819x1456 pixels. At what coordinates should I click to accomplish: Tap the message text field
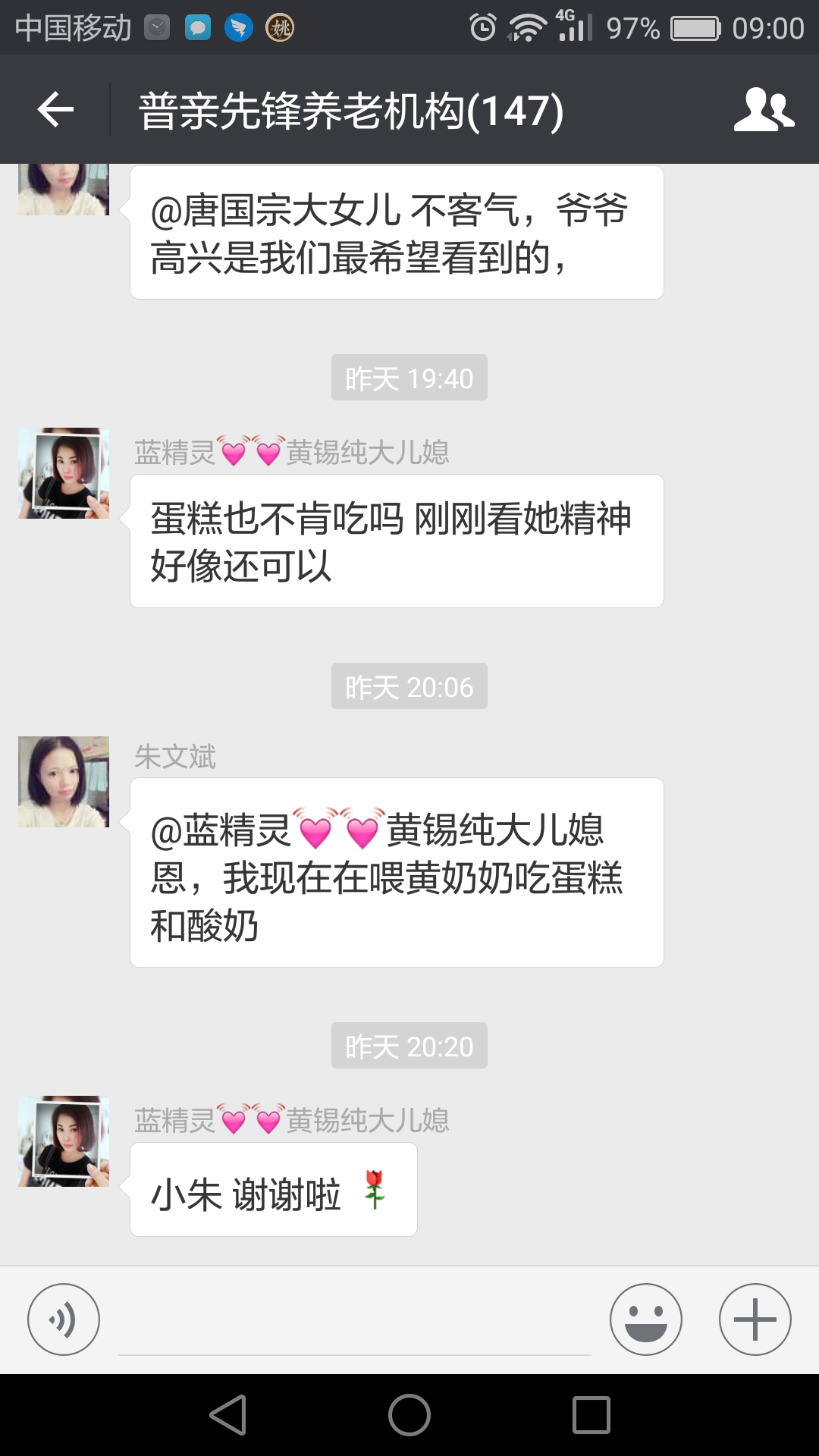coord(355,1323)
